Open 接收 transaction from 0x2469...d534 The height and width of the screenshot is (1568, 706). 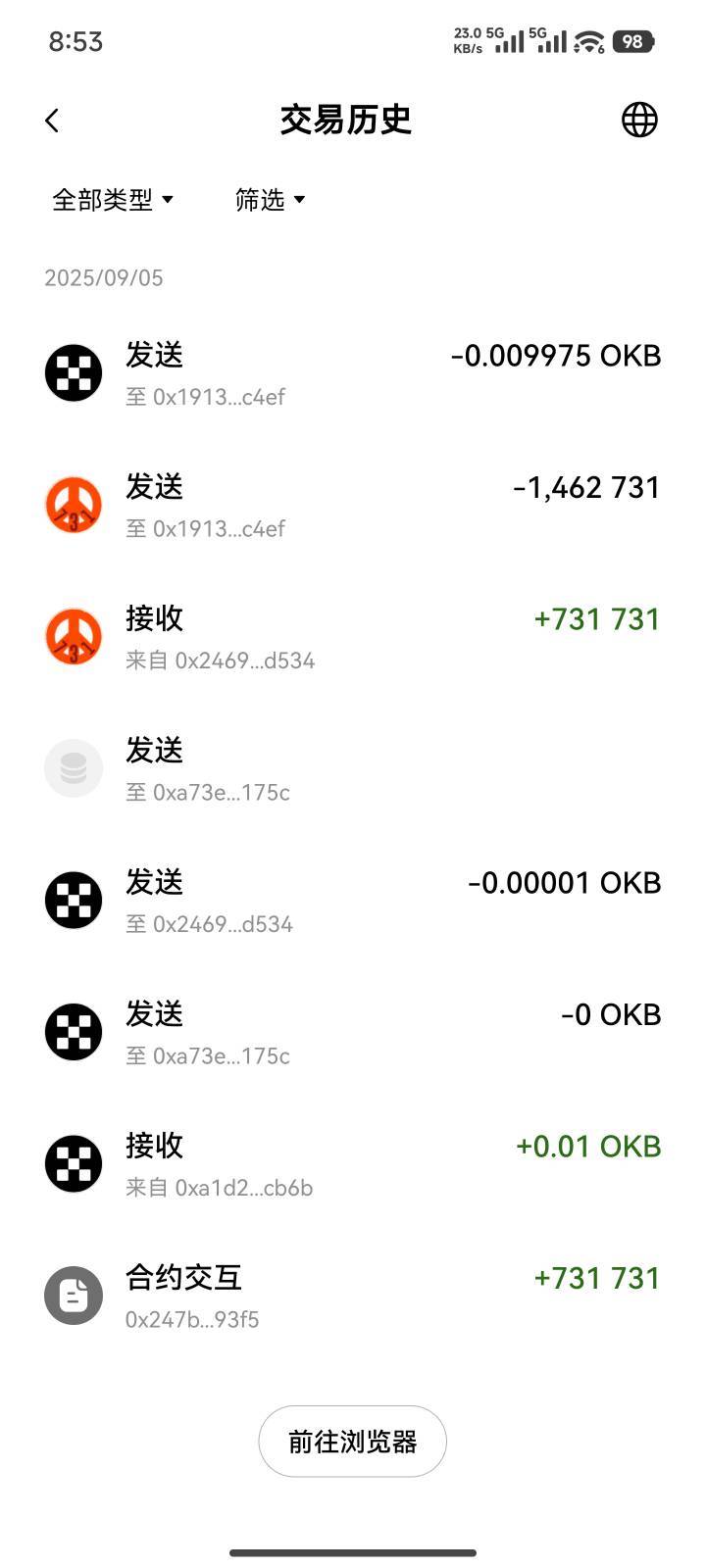[353, 637]
